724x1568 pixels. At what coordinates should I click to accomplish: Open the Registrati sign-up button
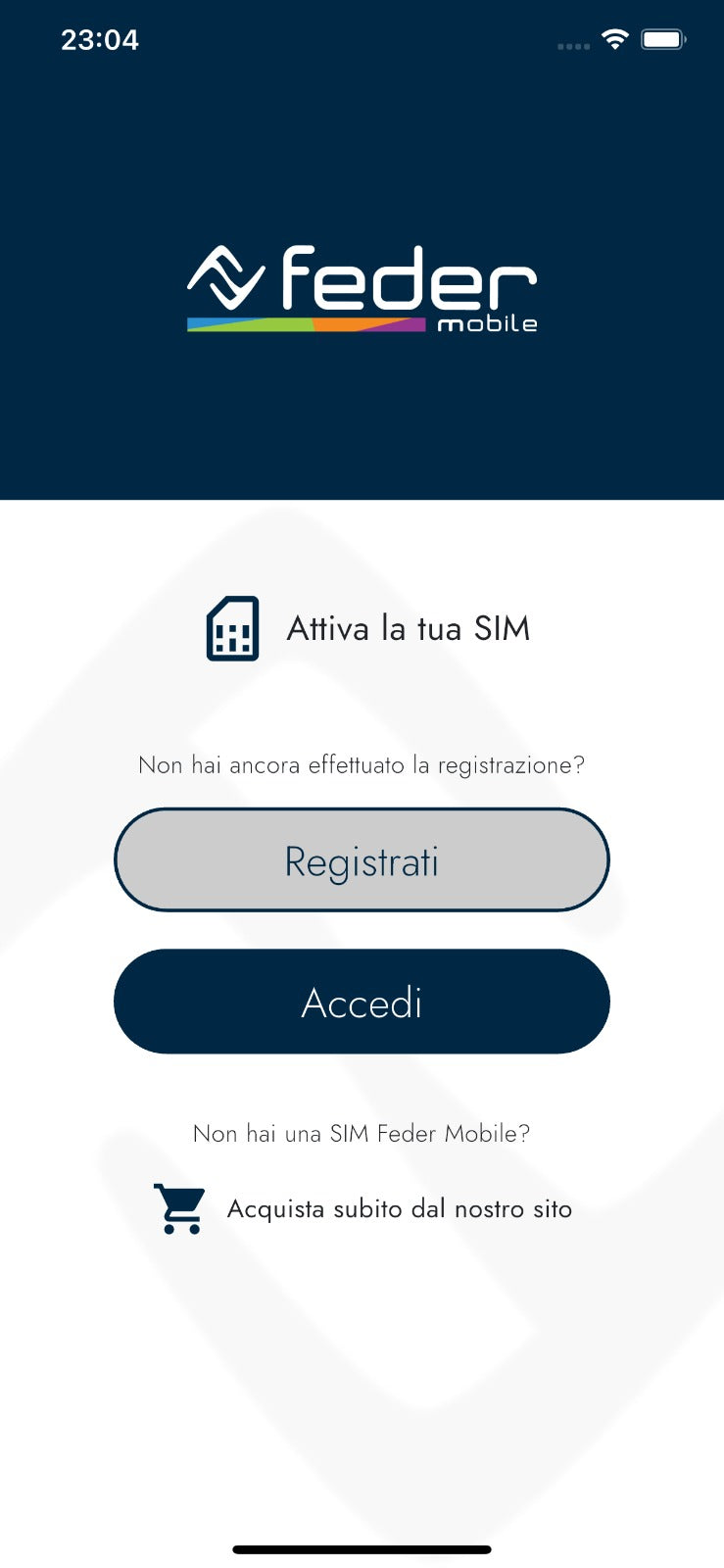coord(362,860)
